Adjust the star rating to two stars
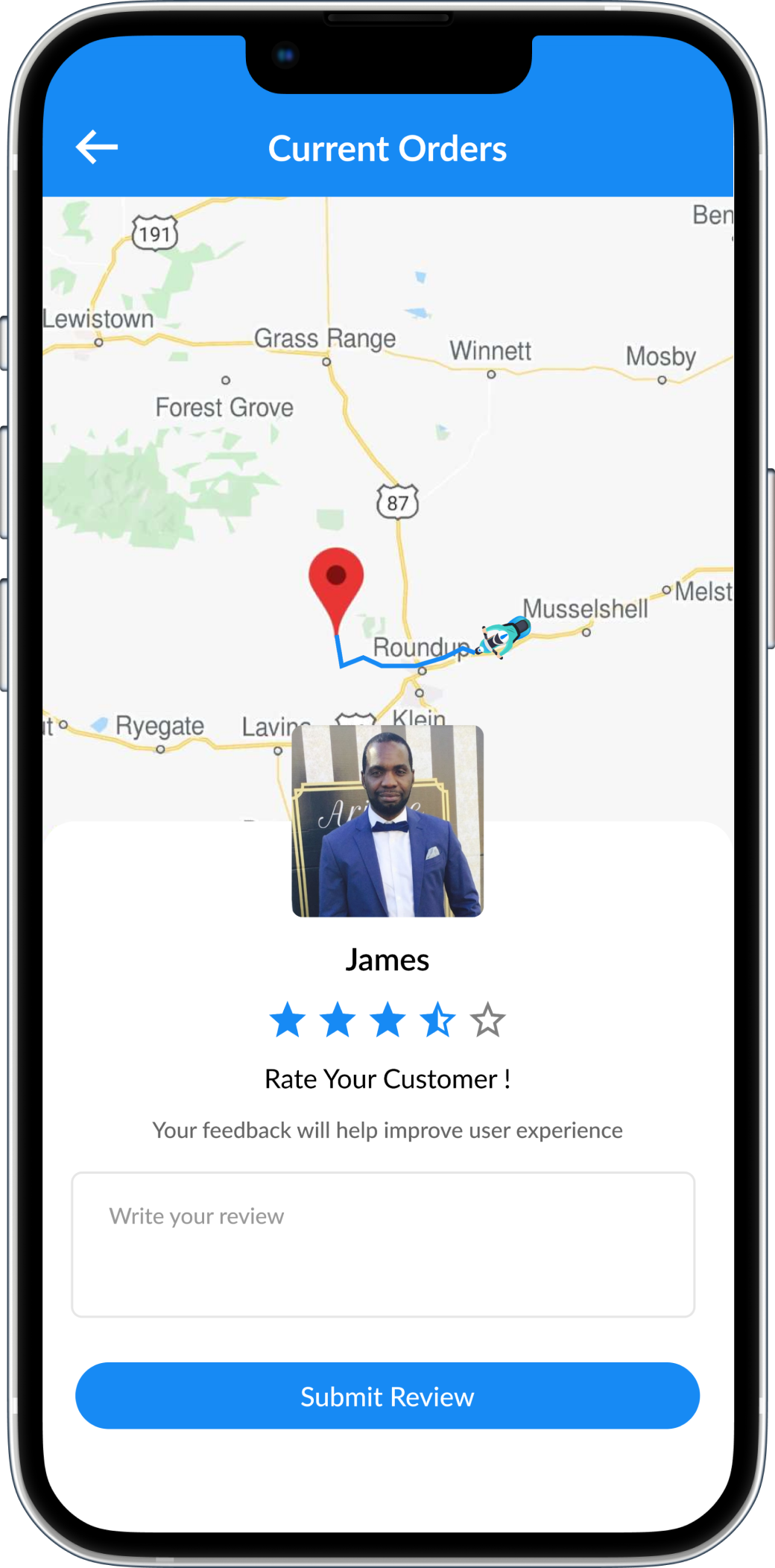This screenshot has width=775, height=1568. [x=338, y=1020]
